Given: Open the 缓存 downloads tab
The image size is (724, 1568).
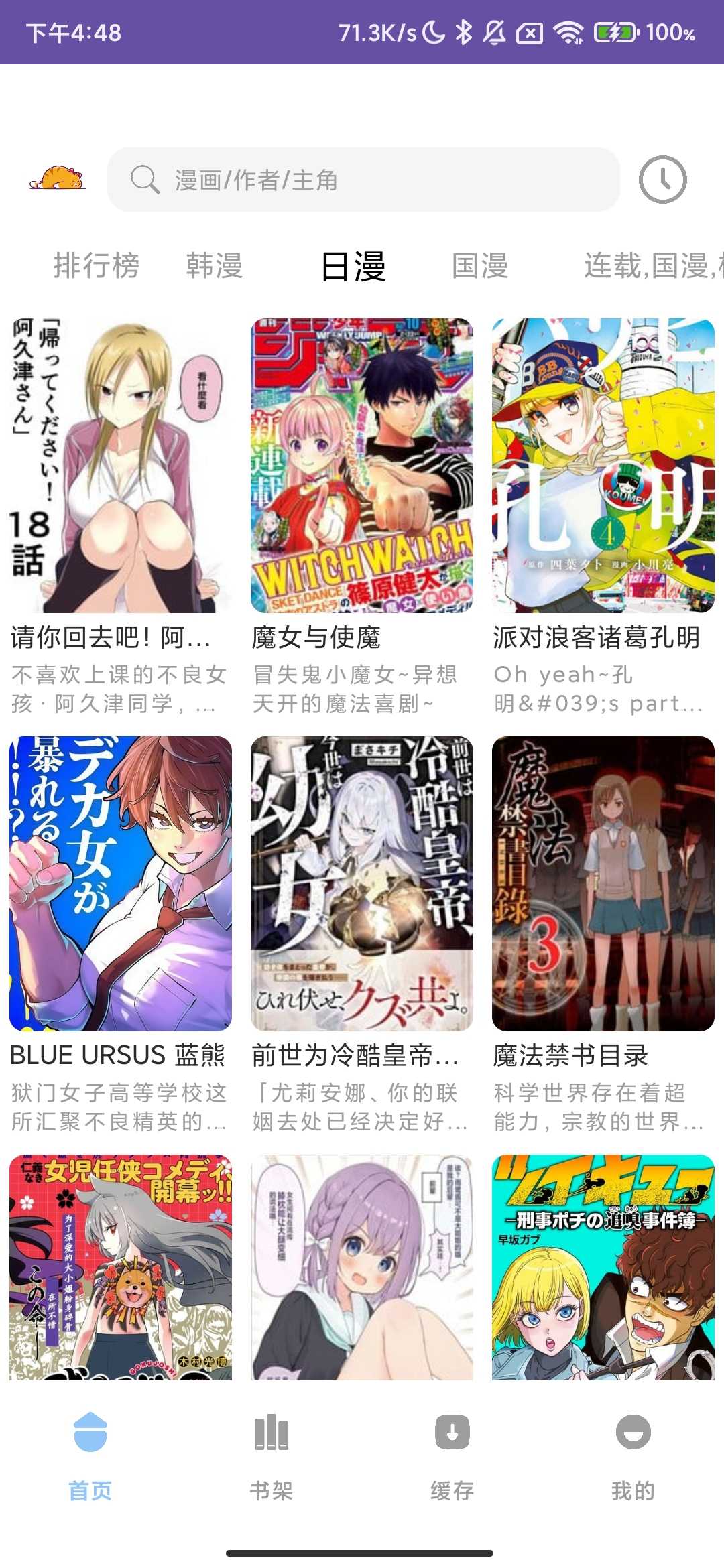Looking at the screenshot, I should (x=452, y=1455).
